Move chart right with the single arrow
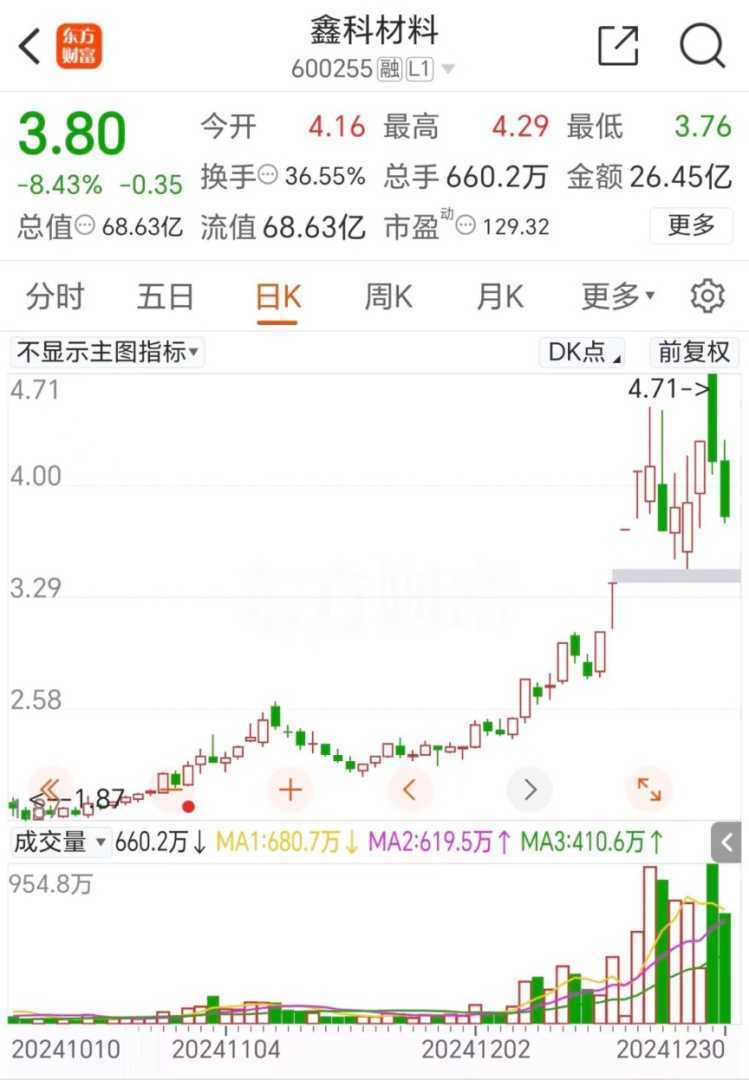 click(x=529, y=790)
